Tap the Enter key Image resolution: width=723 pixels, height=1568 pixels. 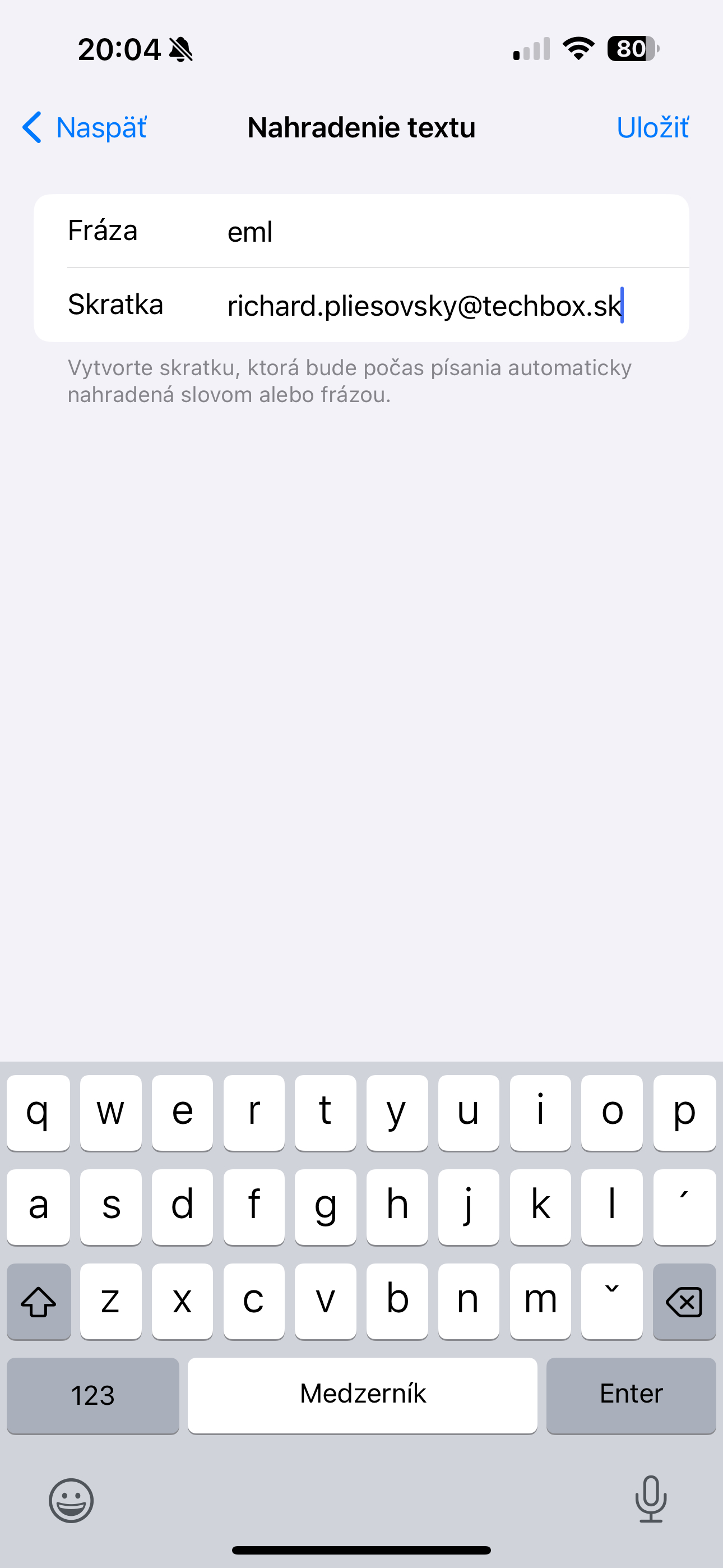pyautogui.click(x=631, y=1395)
